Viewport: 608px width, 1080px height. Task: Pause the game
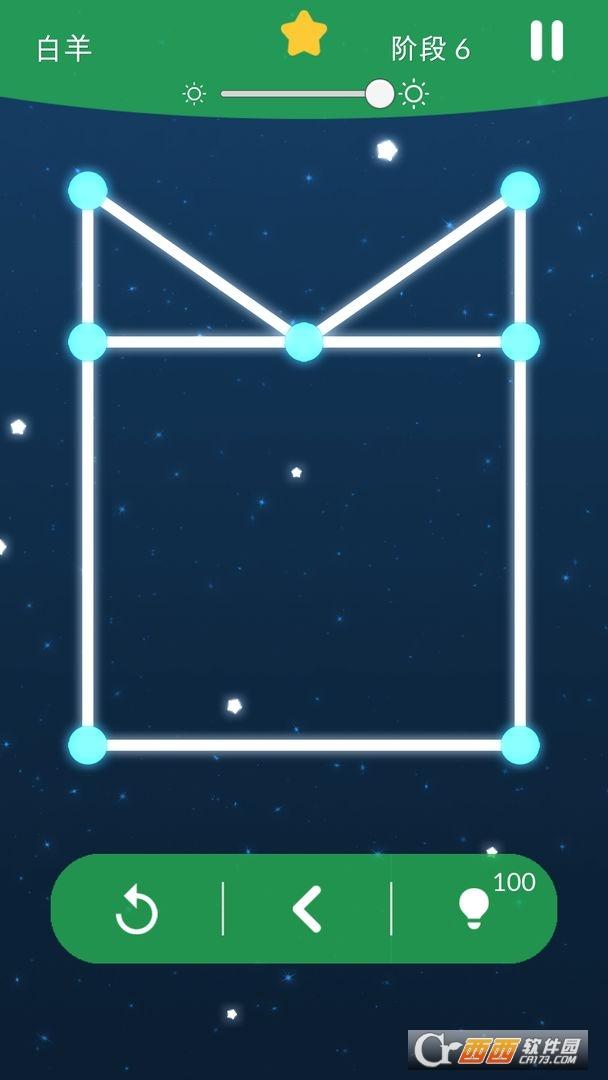click(546, 41)
